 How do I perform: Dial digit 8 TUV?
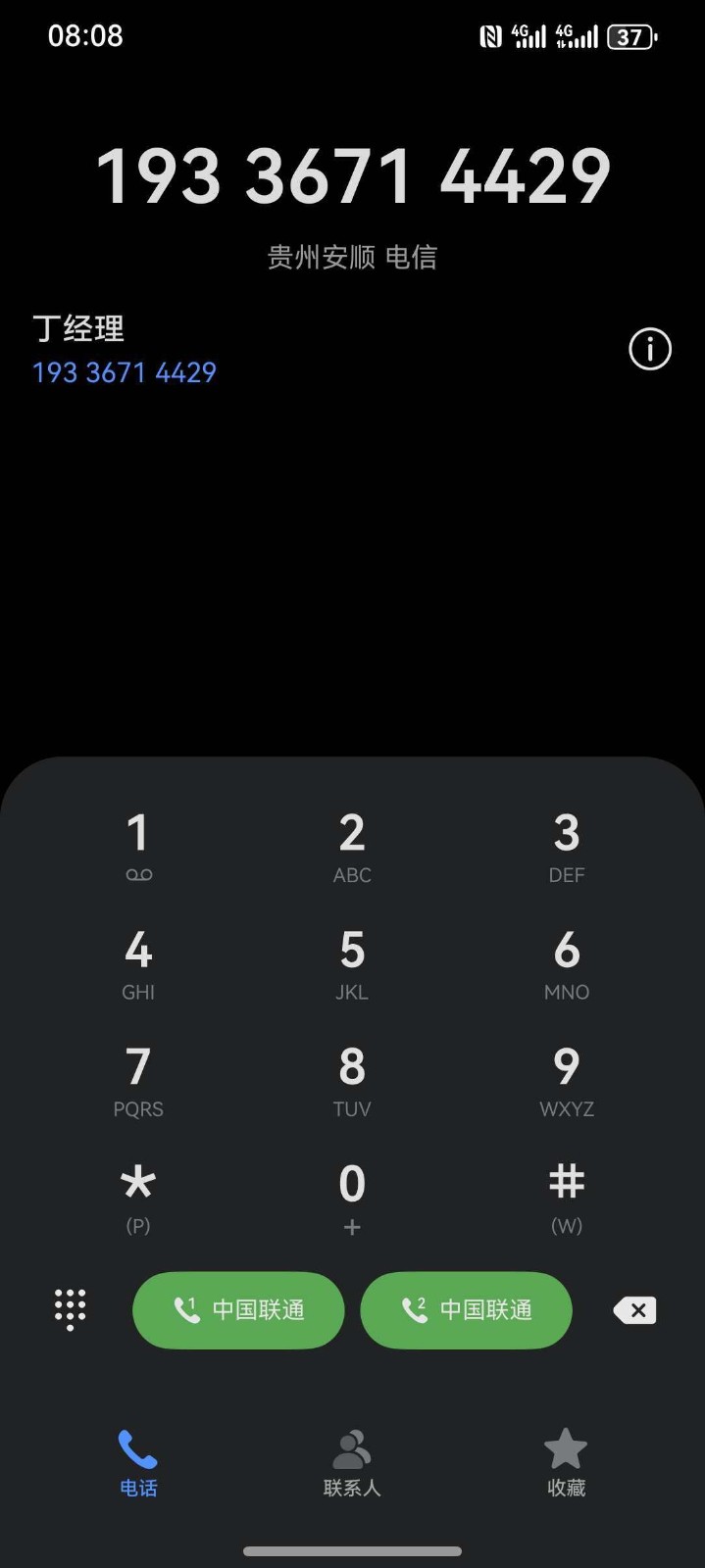pos(352,1081)
